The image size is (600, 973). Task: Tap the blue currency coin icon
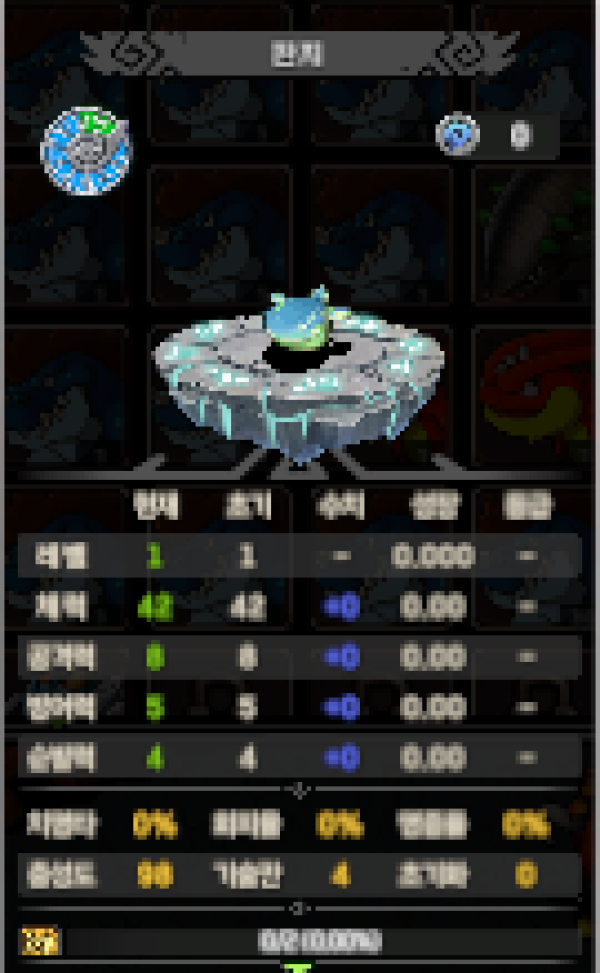tap(457, 135)
